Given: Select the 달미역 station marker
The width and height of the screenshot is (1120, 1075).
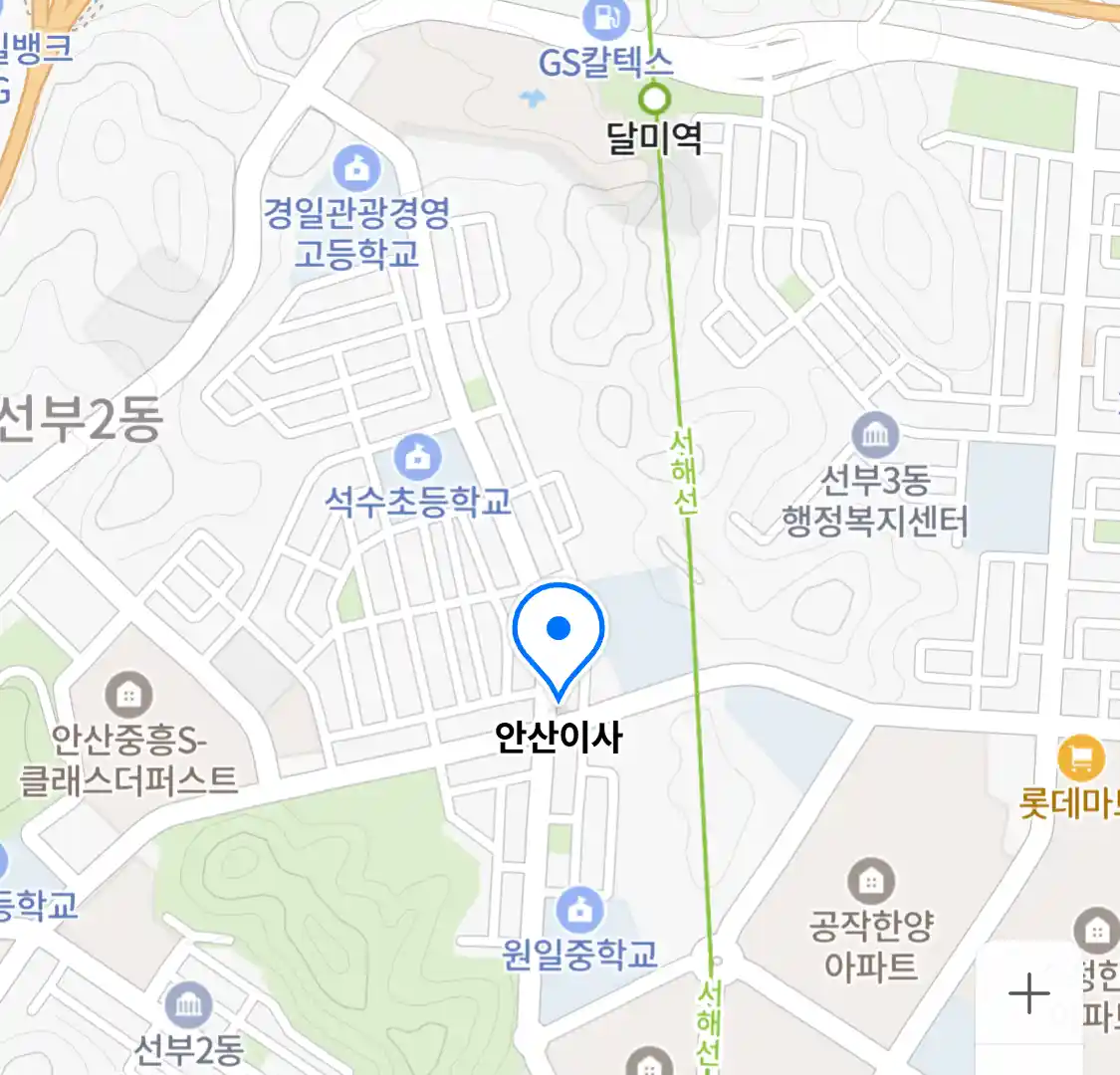Looking at the screenshot, I should pyautogui.click(x=654, y=99).
